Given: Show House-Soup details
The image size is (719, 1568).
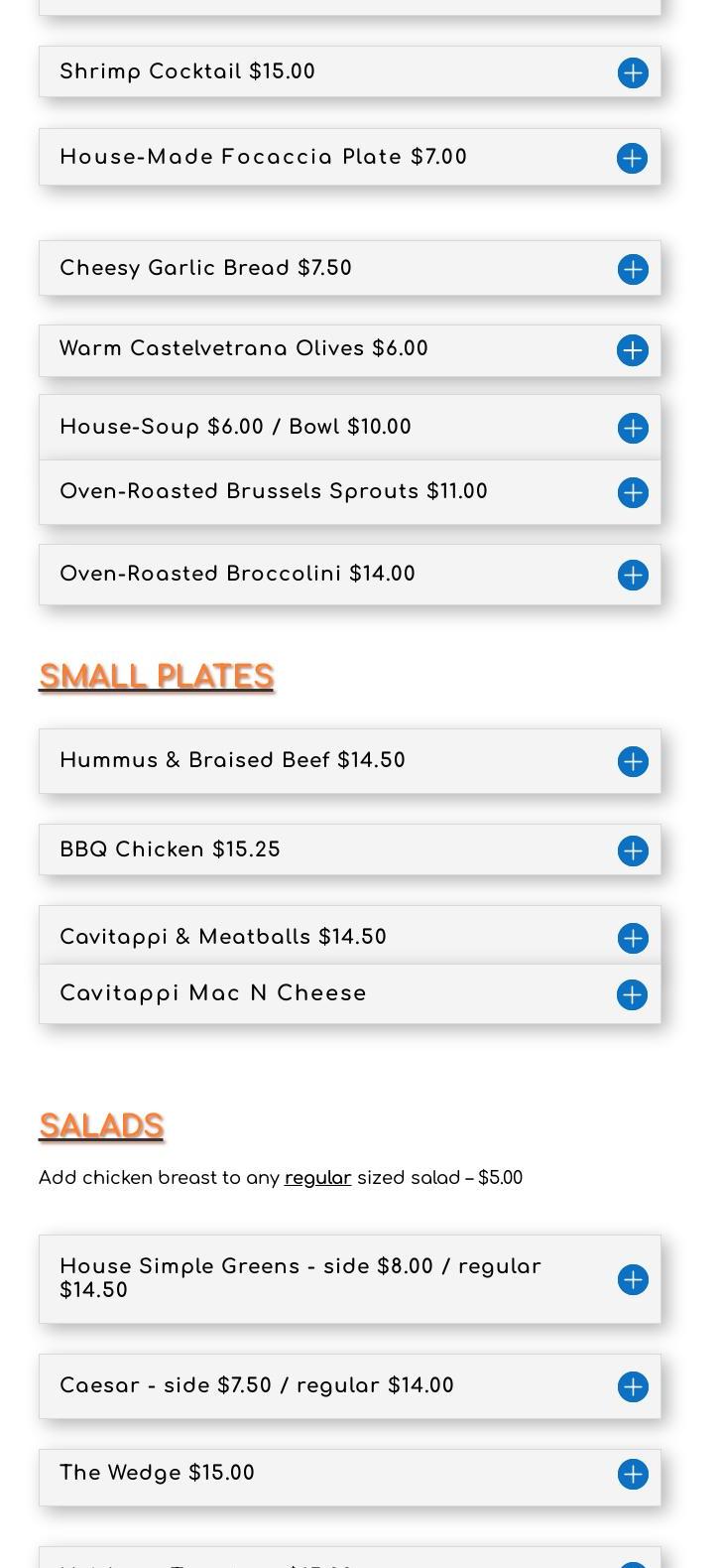Looking at the screenshot, I should click(632, 428).
